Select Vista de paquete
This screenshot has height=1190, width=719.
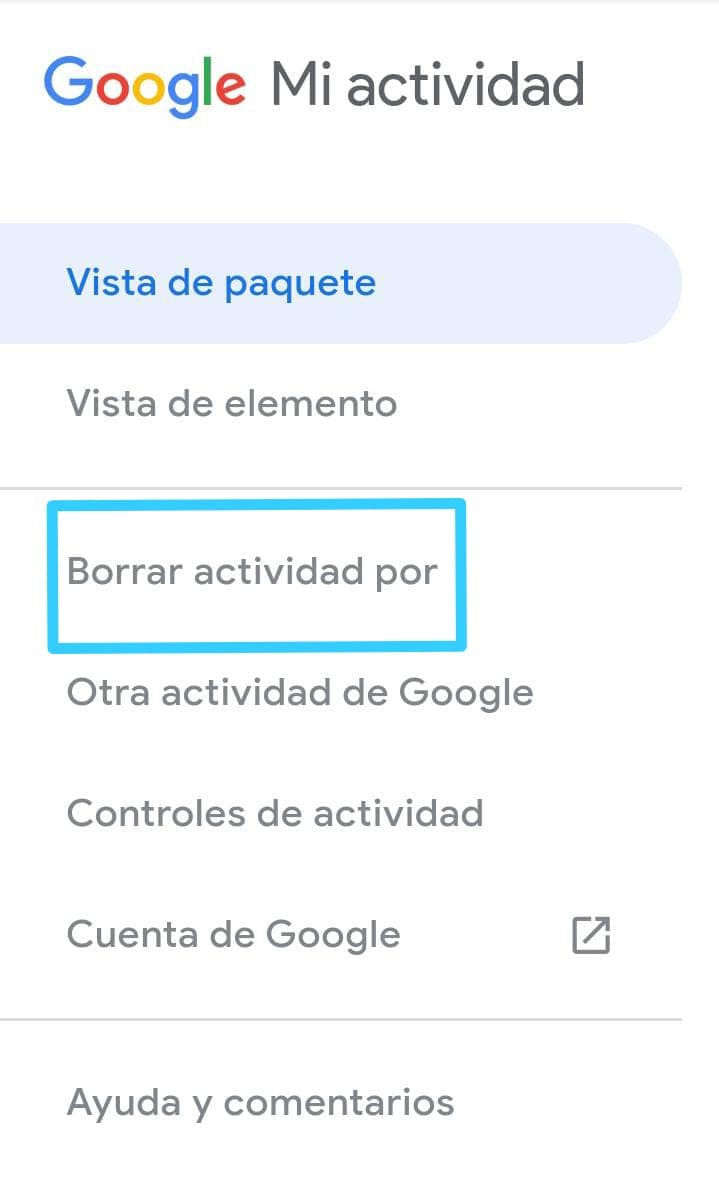click(221, 283)
